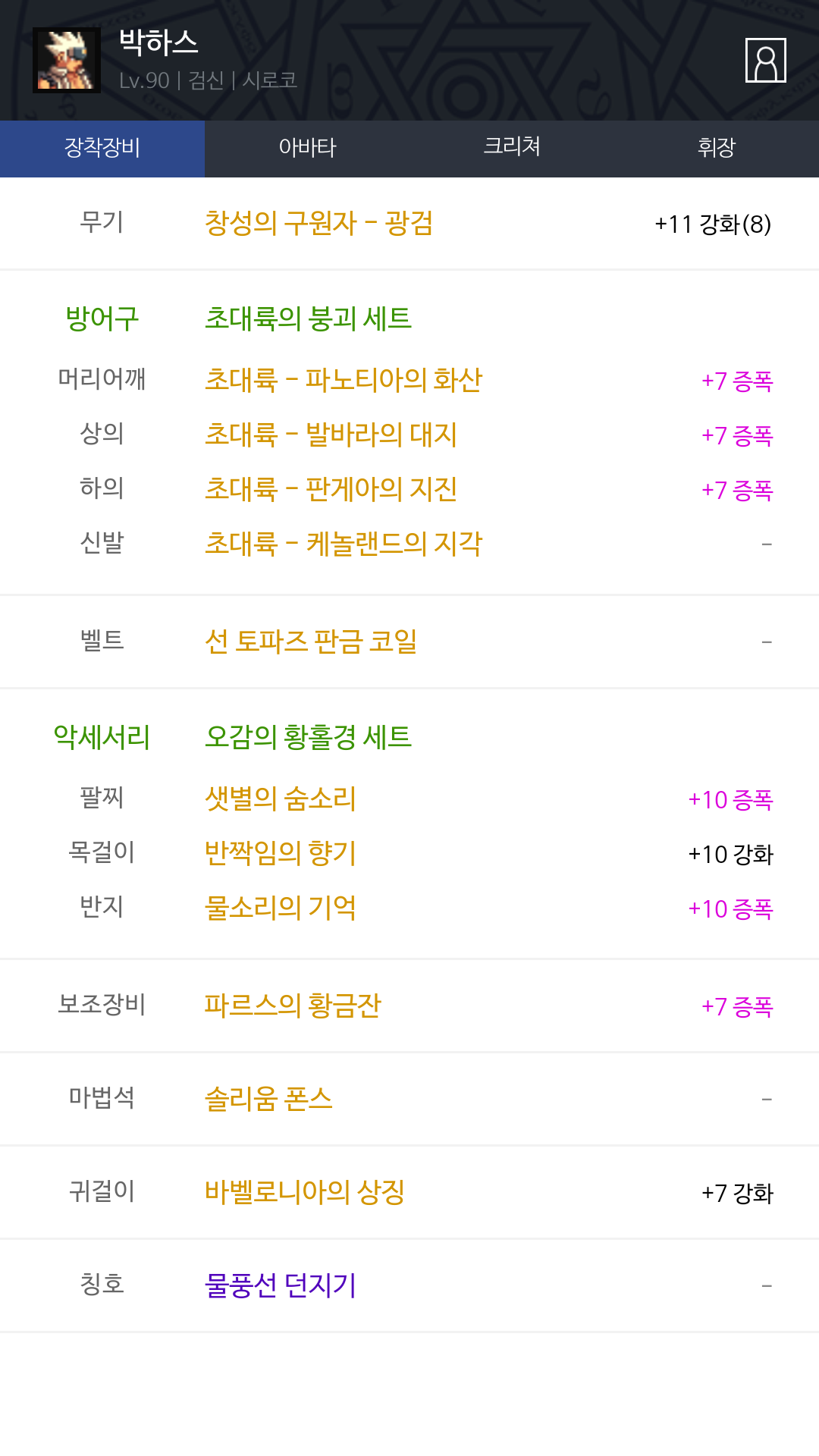Open the profile icon at top right
The height and width of the screenshot is (1456, 819).
pos(765,60)
